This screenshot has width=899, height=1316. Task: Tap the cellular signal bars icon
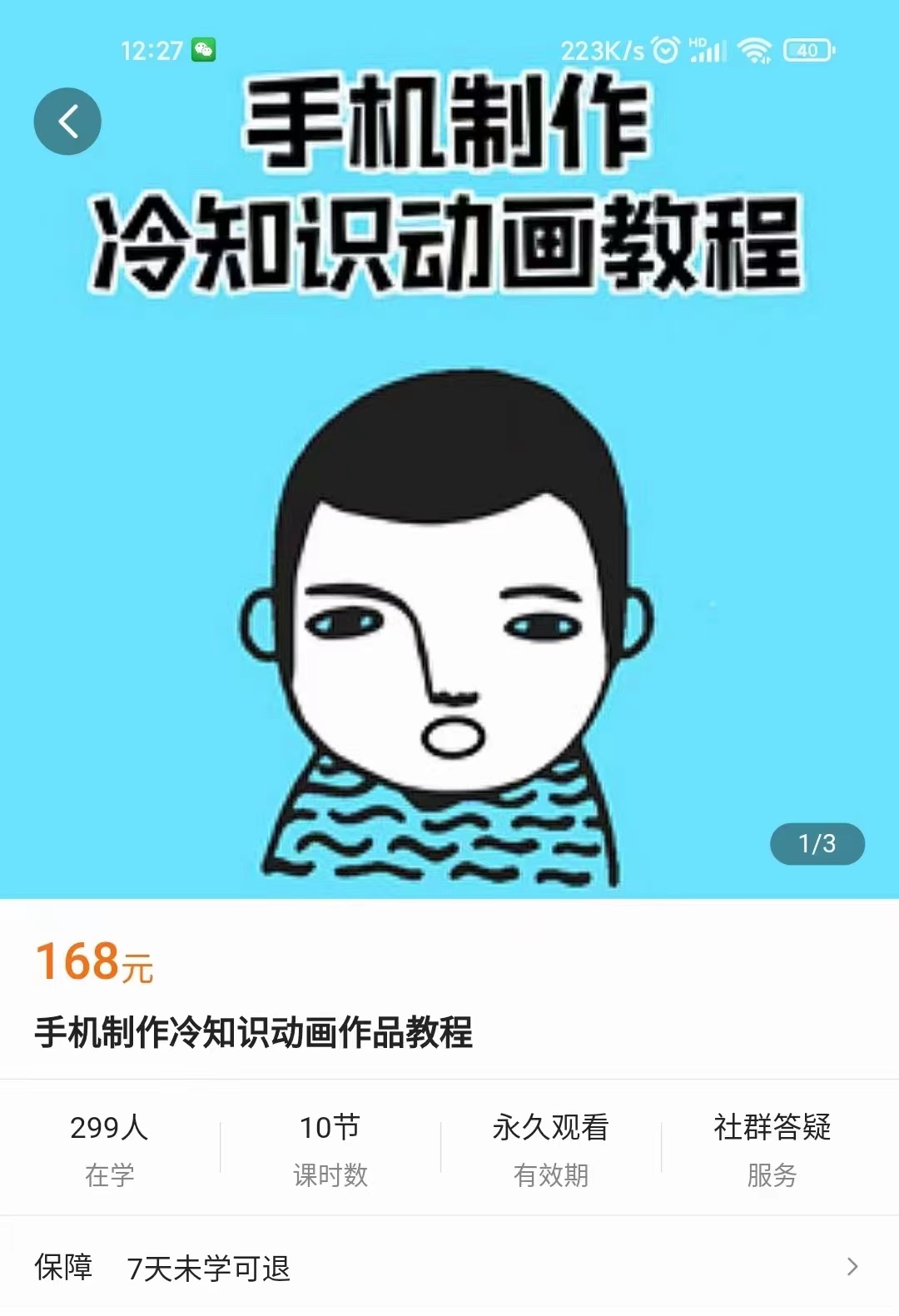[x=708, y=50]
